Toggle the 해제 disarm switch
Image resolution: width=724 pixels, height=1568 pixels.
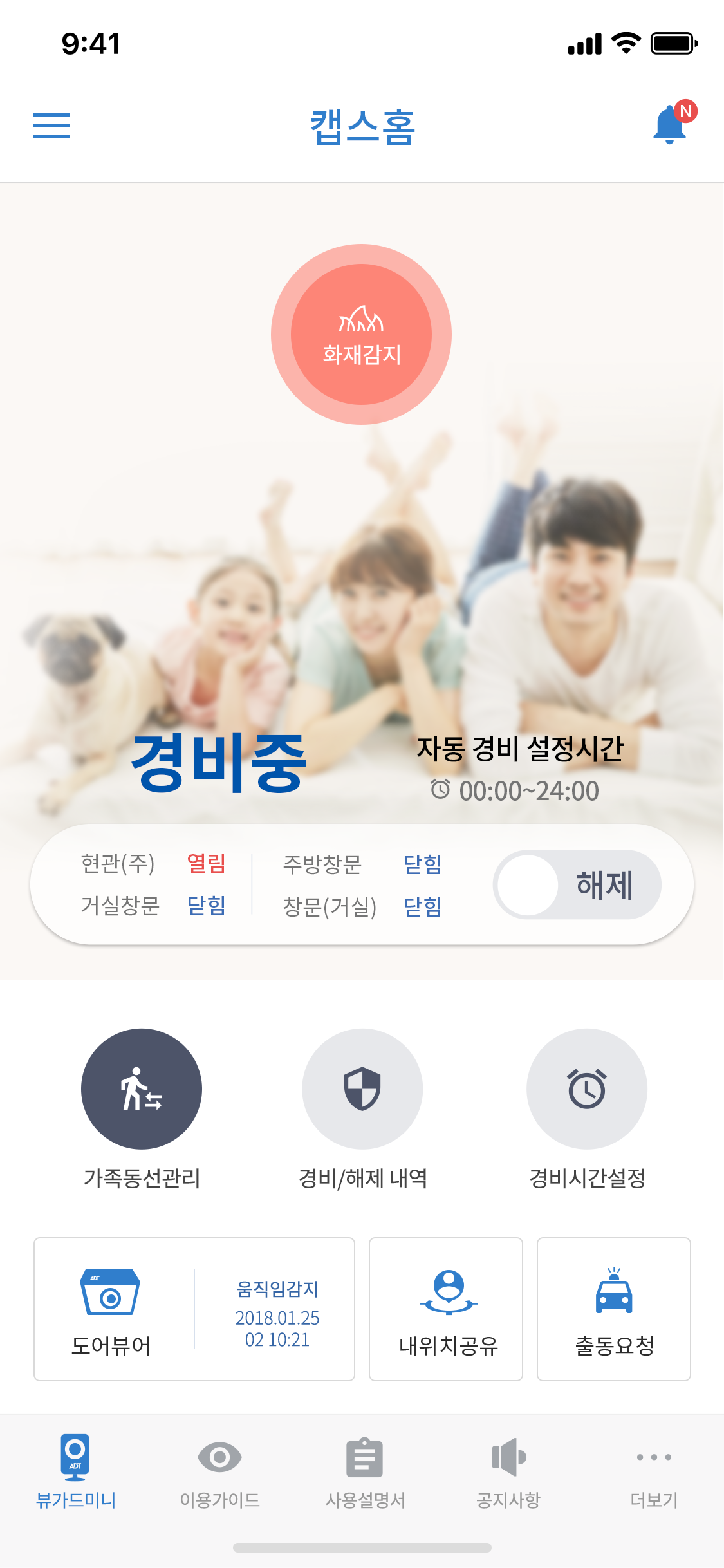[x=577, y=884]
